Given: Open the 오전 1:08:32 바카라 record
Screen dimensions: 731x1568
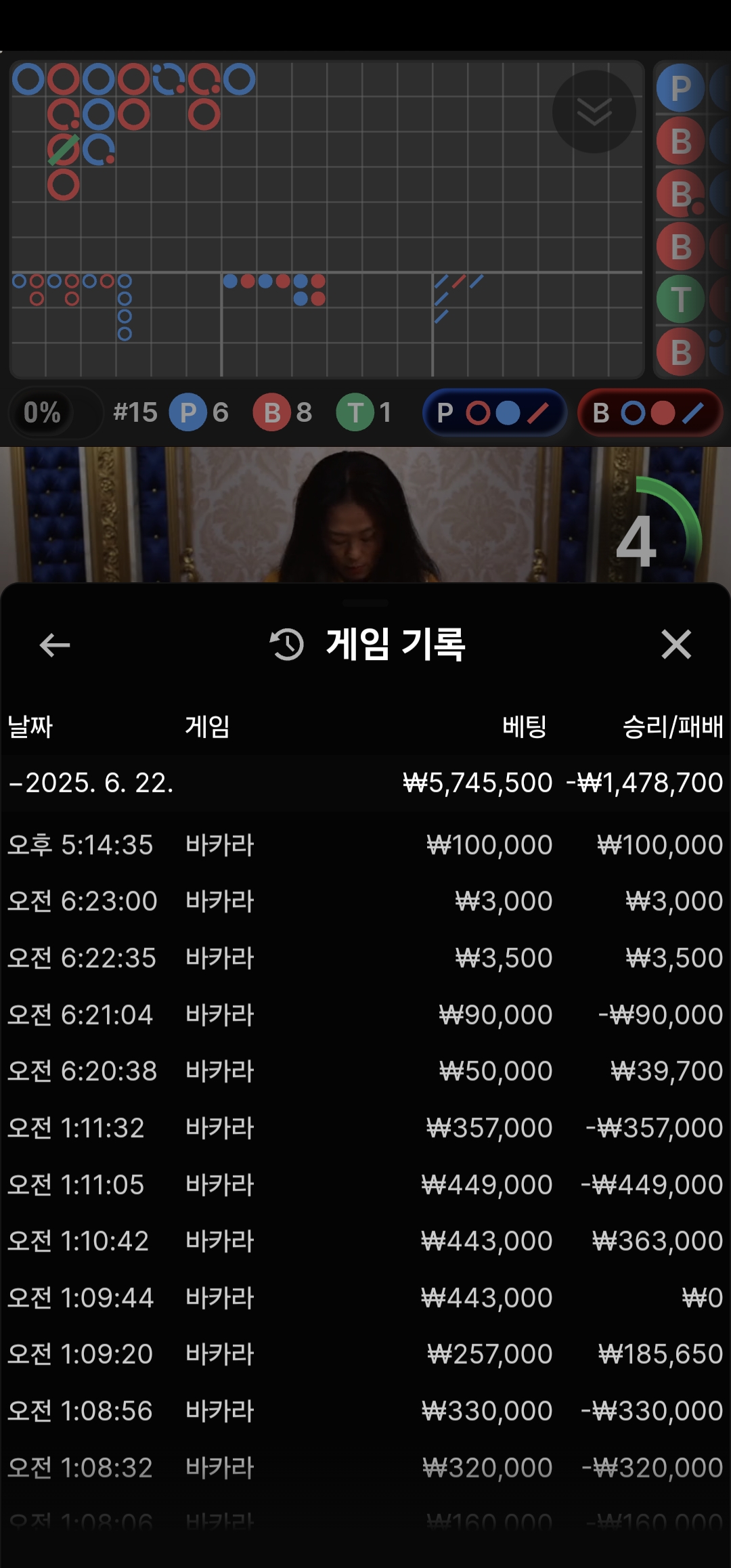Looking at the screenshot, I should pyautogui.click(x=365, y=1468).
